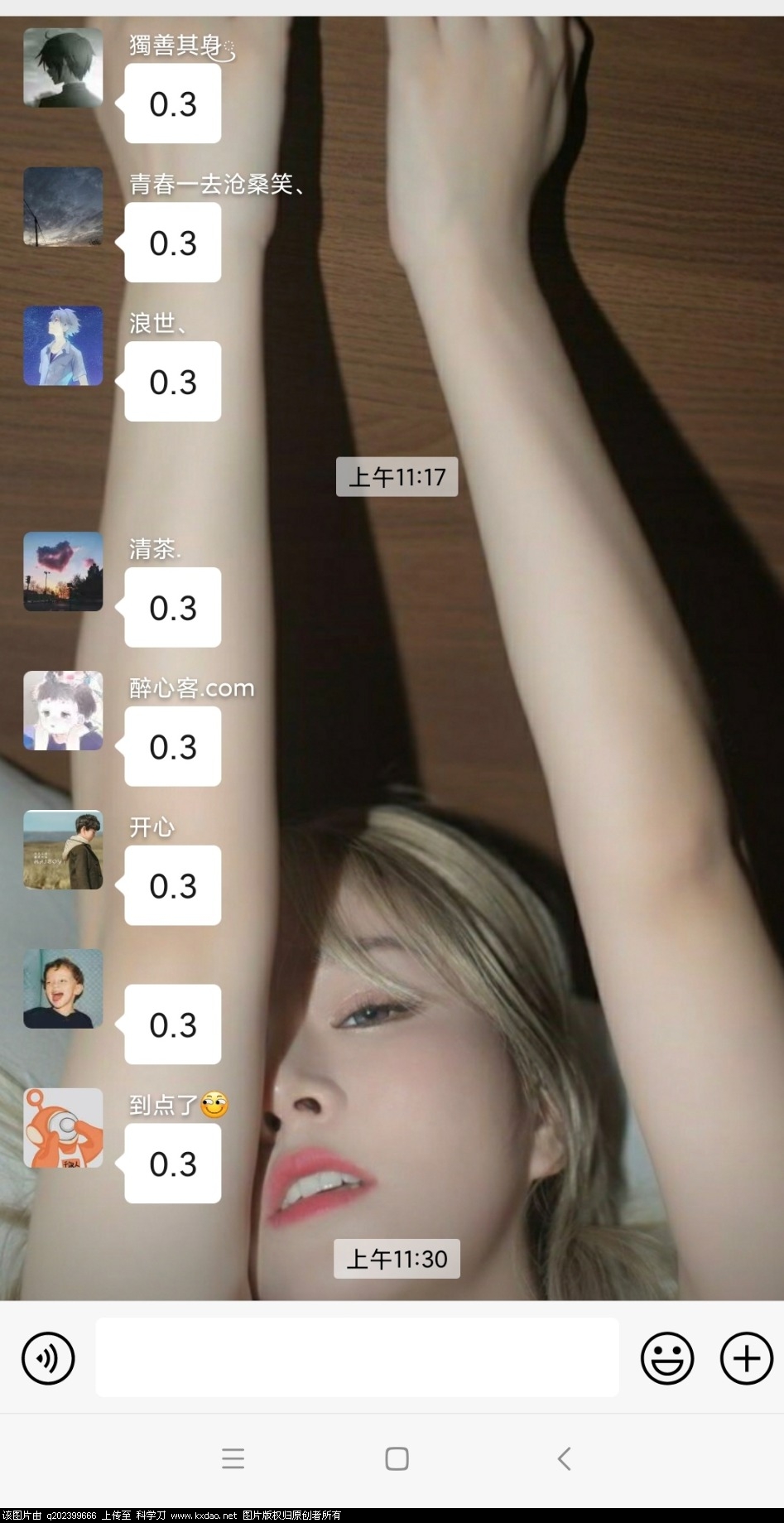The image size is (784, 1523).
Task: Go back with system back button
Action: [x=564, y=1458]
